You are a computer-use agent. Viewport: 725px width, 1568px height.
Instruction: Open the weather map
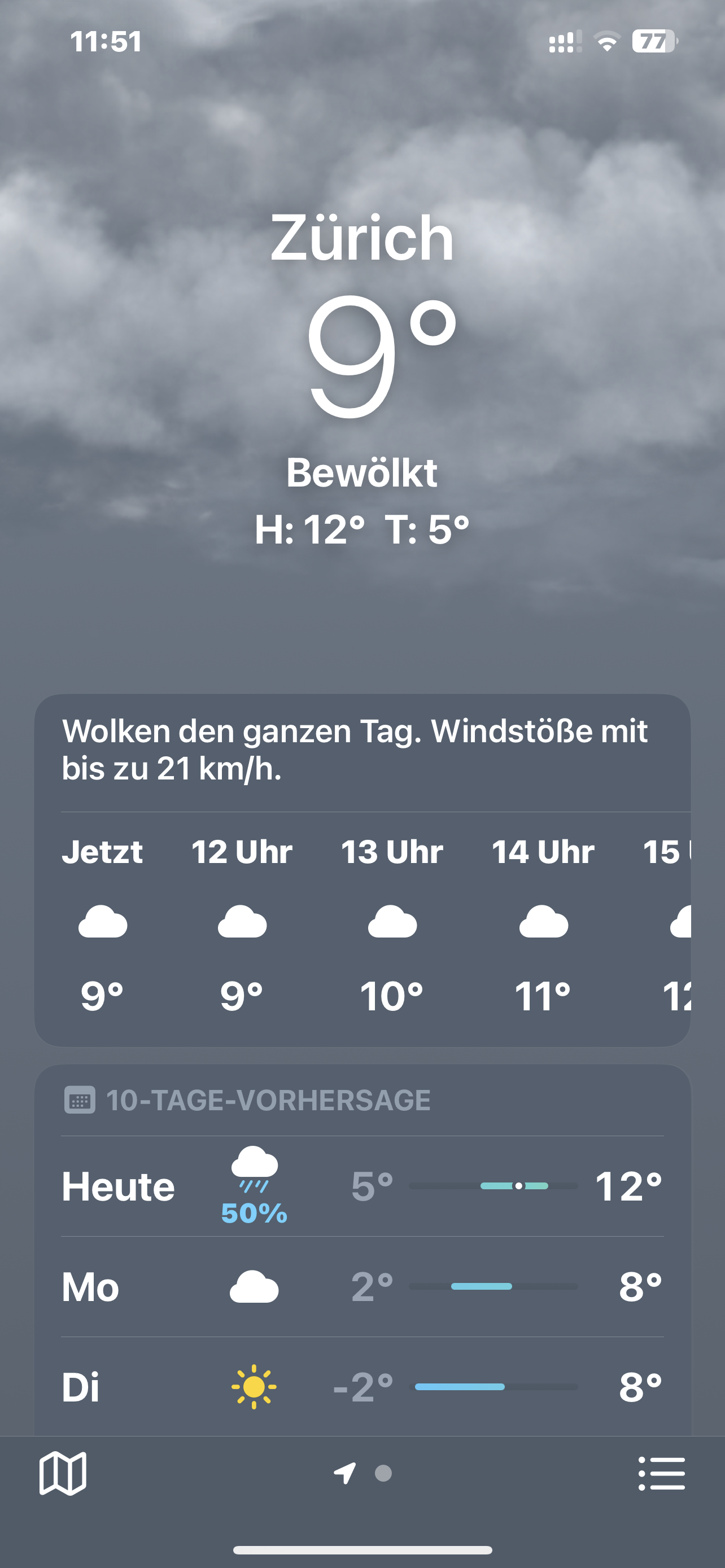tap(63, 1473)
